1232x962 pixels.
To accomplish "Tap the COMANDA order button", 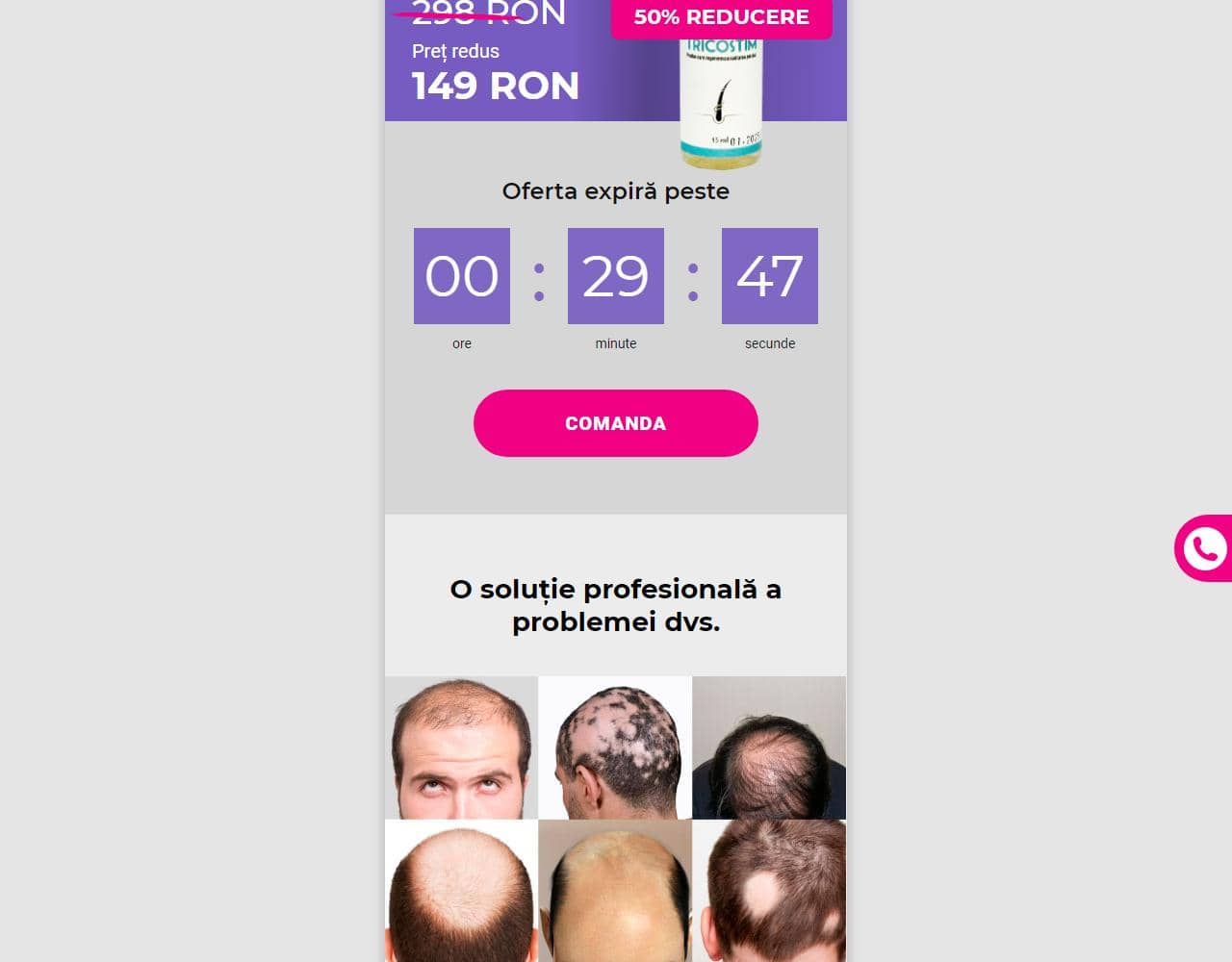I will (x=615, y=423).
